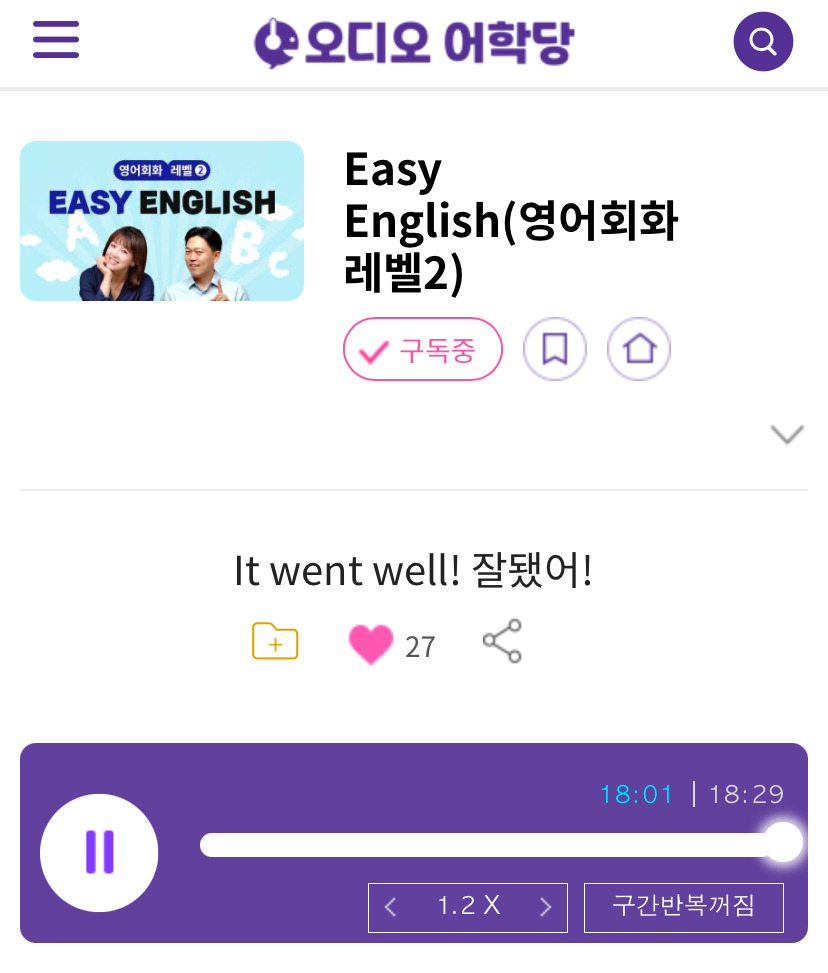Increase playback speed with right arrow
828x973 pixels.
click(x=546, y=907)
